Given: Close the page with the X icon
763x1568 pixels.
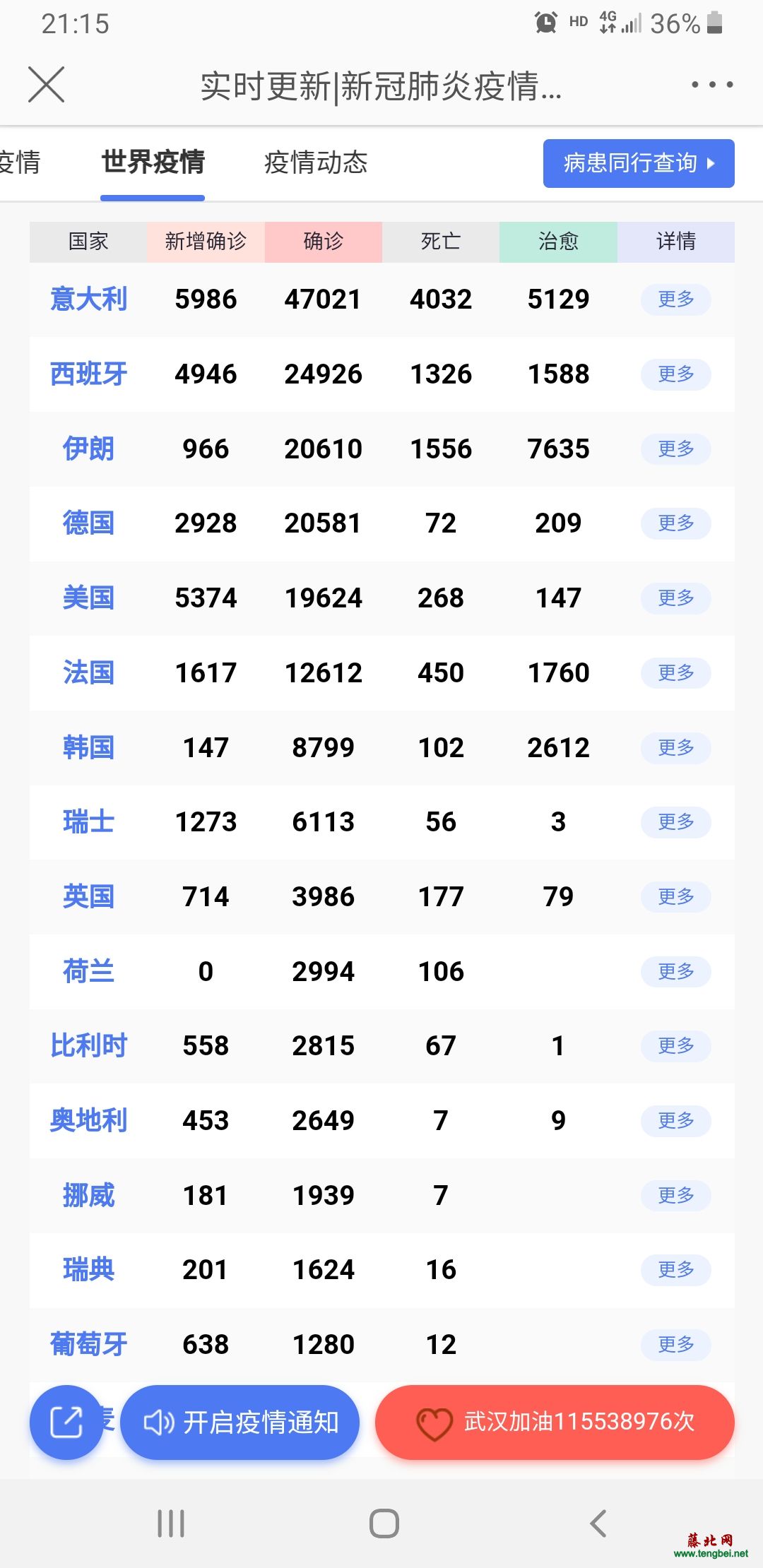Looking at the screenshot, I should point(46,85).
